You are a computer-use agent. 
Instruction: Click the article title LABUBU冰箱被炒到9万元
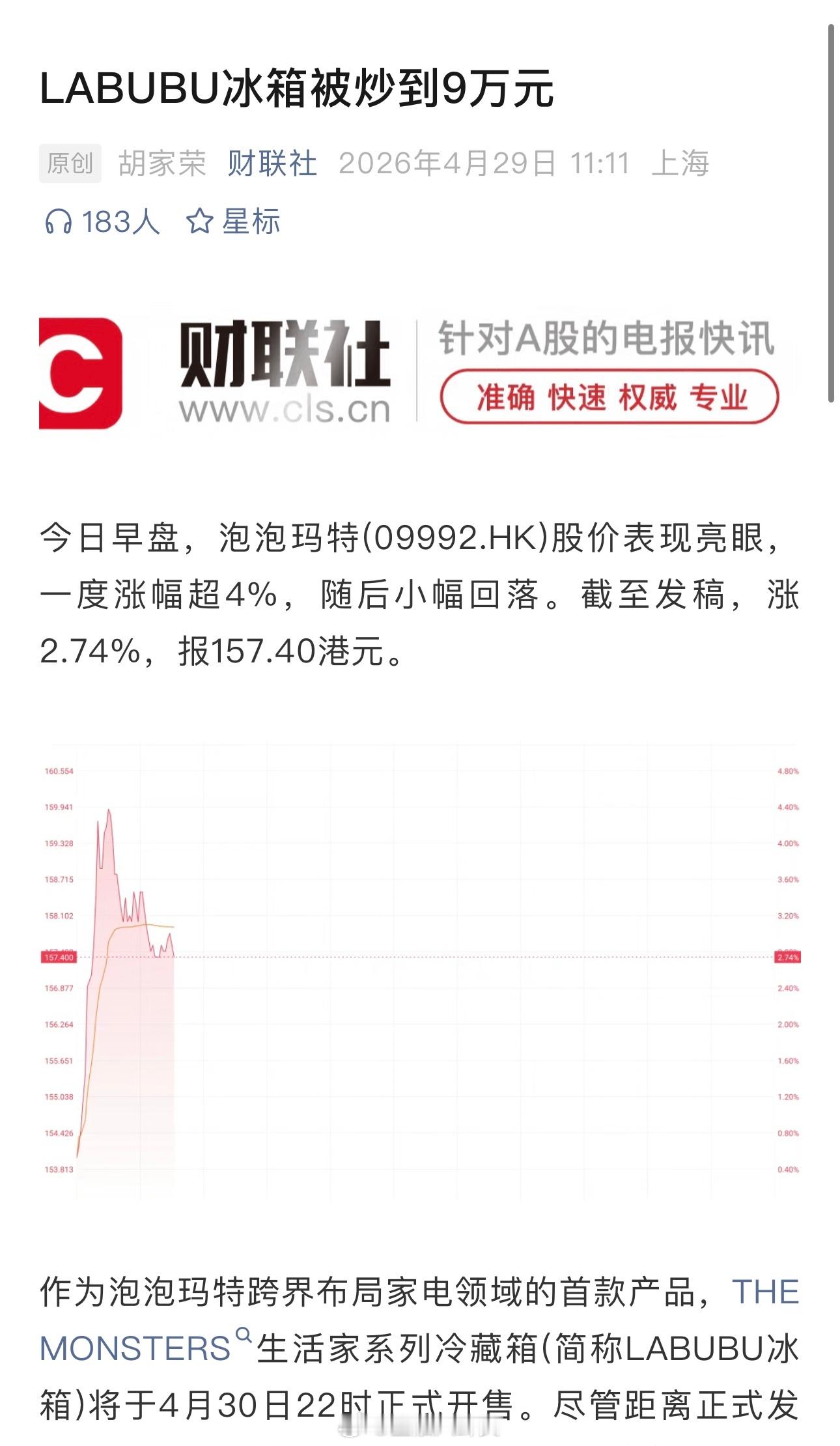[x=296, y=91]
